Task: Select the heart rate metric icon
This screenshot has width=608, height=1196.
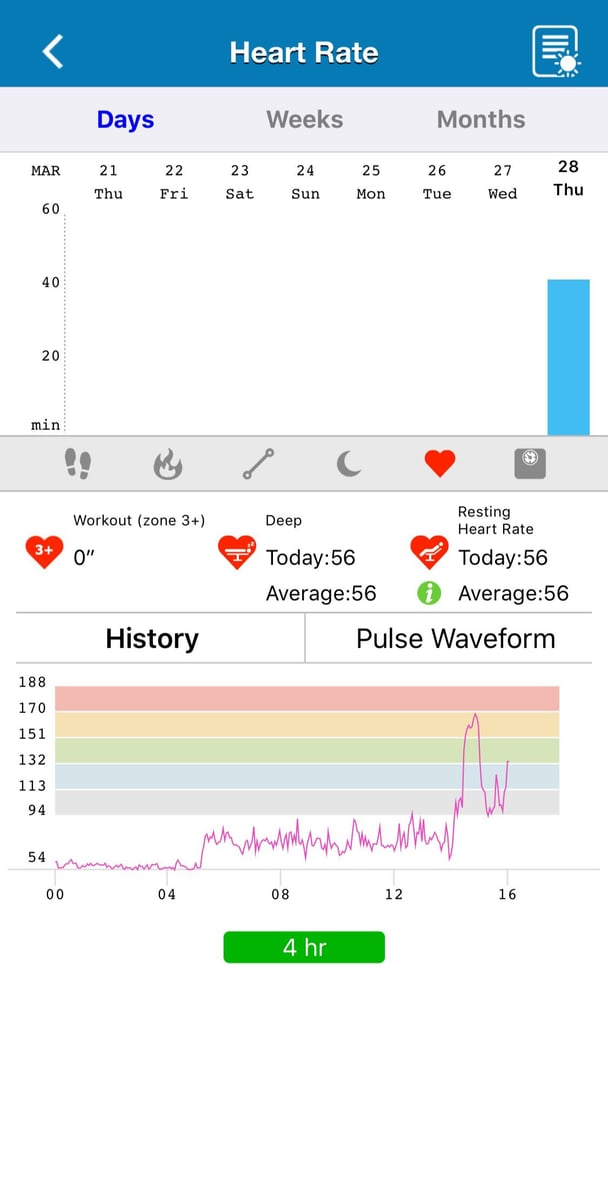Action: click(440, 464)
